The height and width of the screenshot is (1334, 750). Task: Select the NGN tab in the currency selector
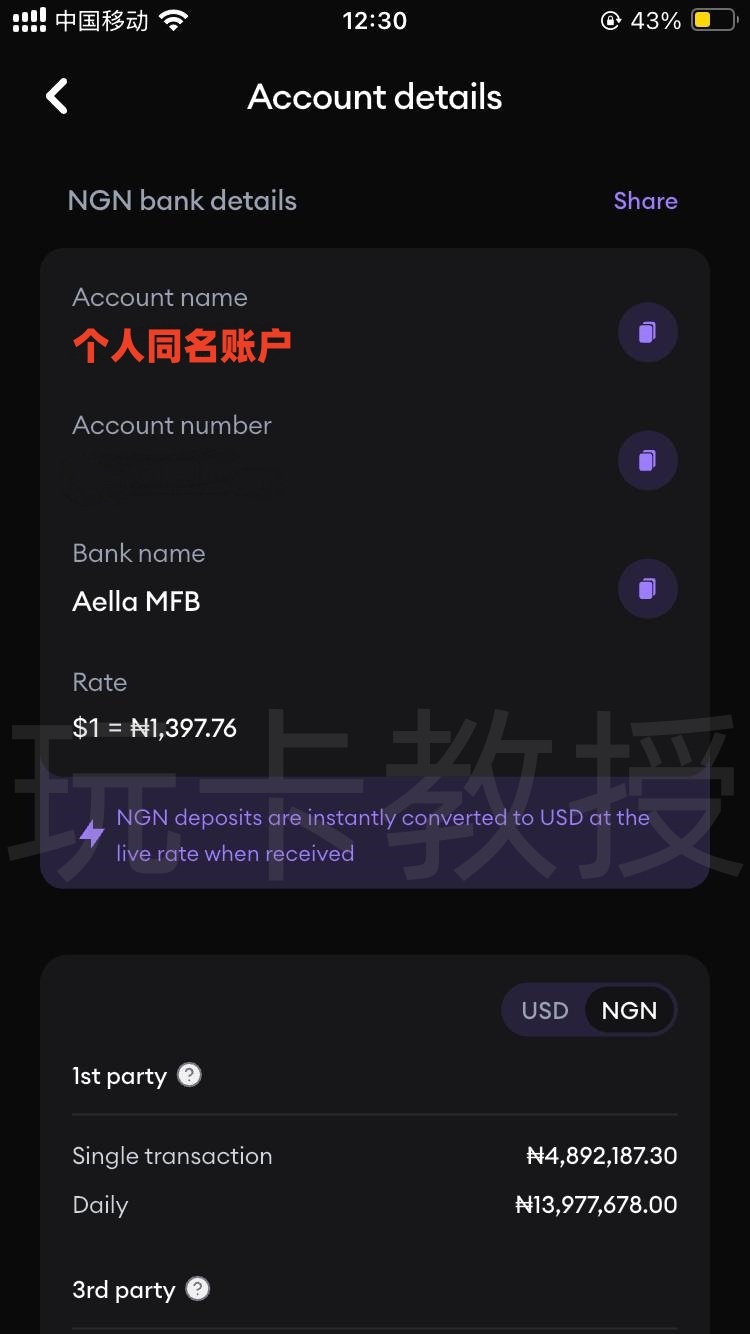click(629, 1010)
